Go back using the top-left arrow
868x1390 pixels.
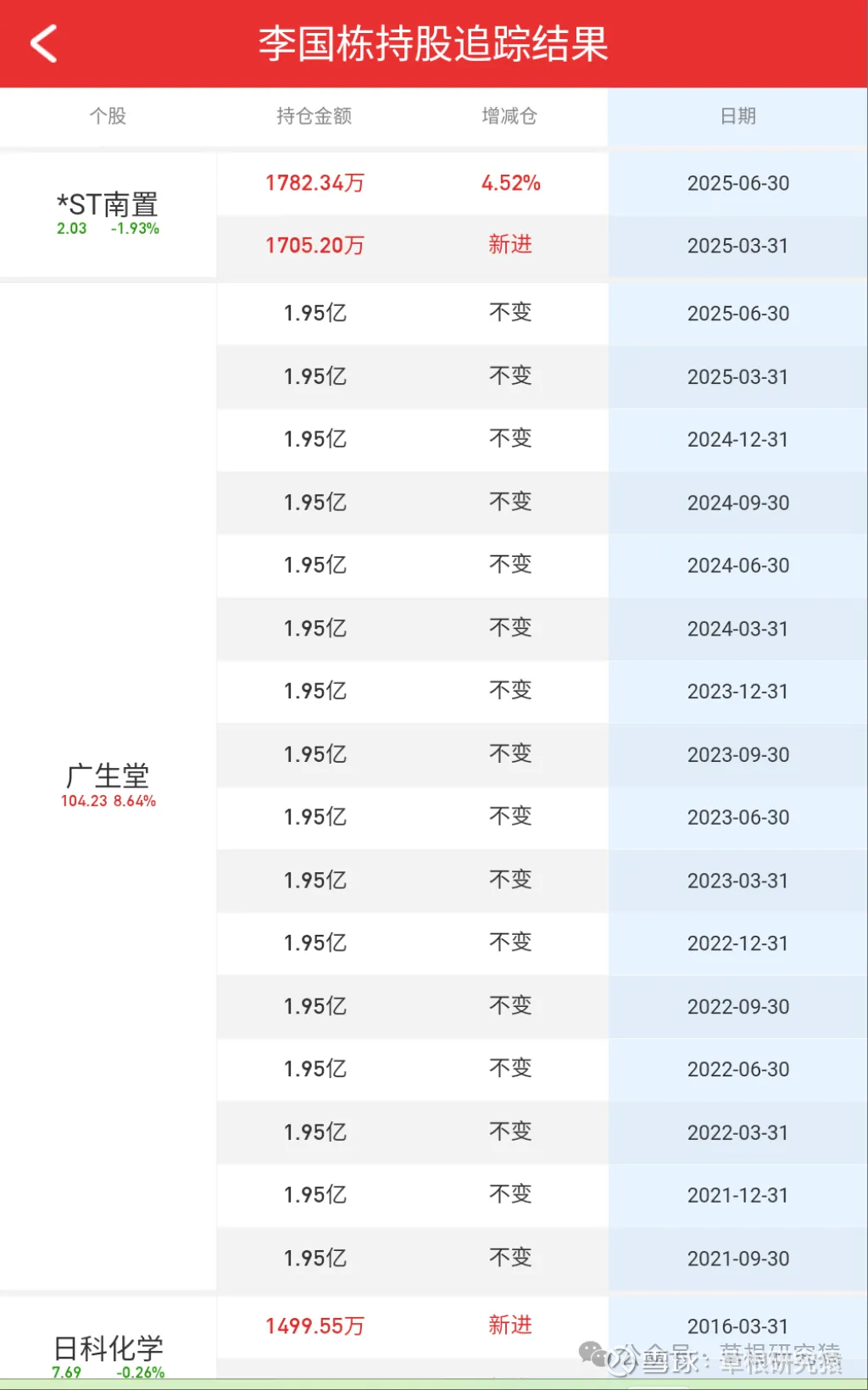click(x=44, y=43)
